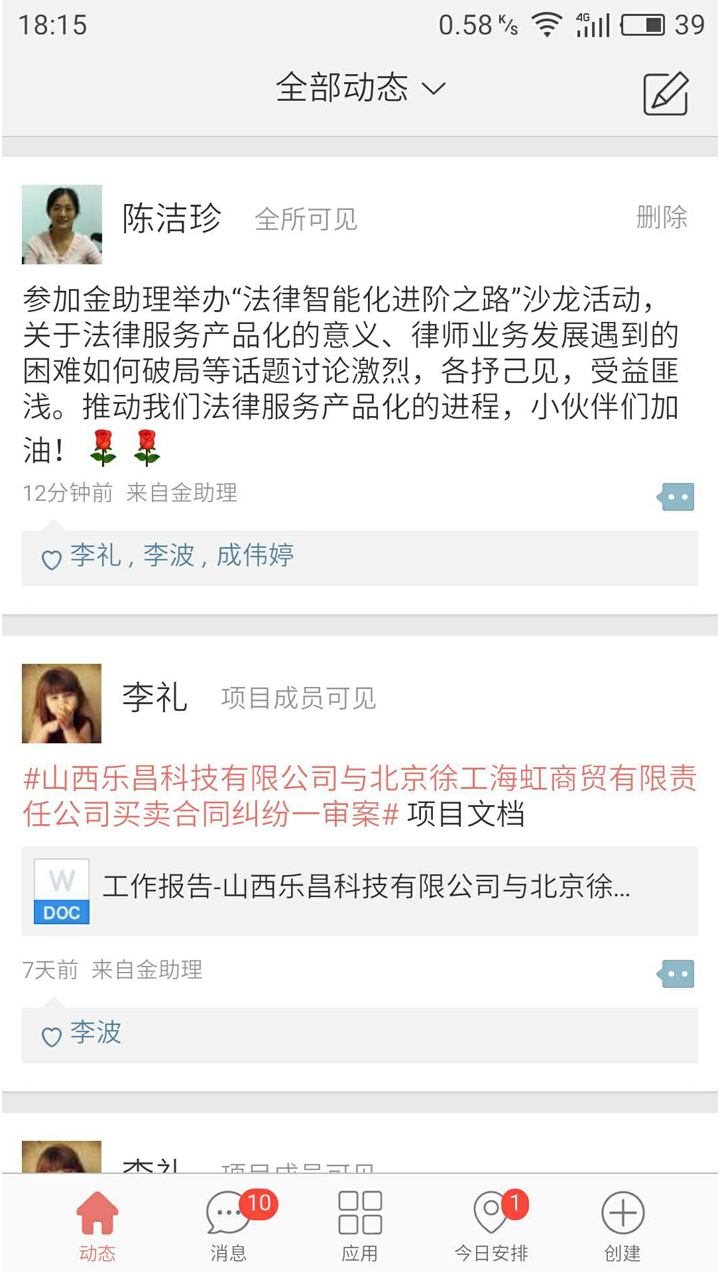Open comment icon on 陈洁珍's post

pos(677,496)
